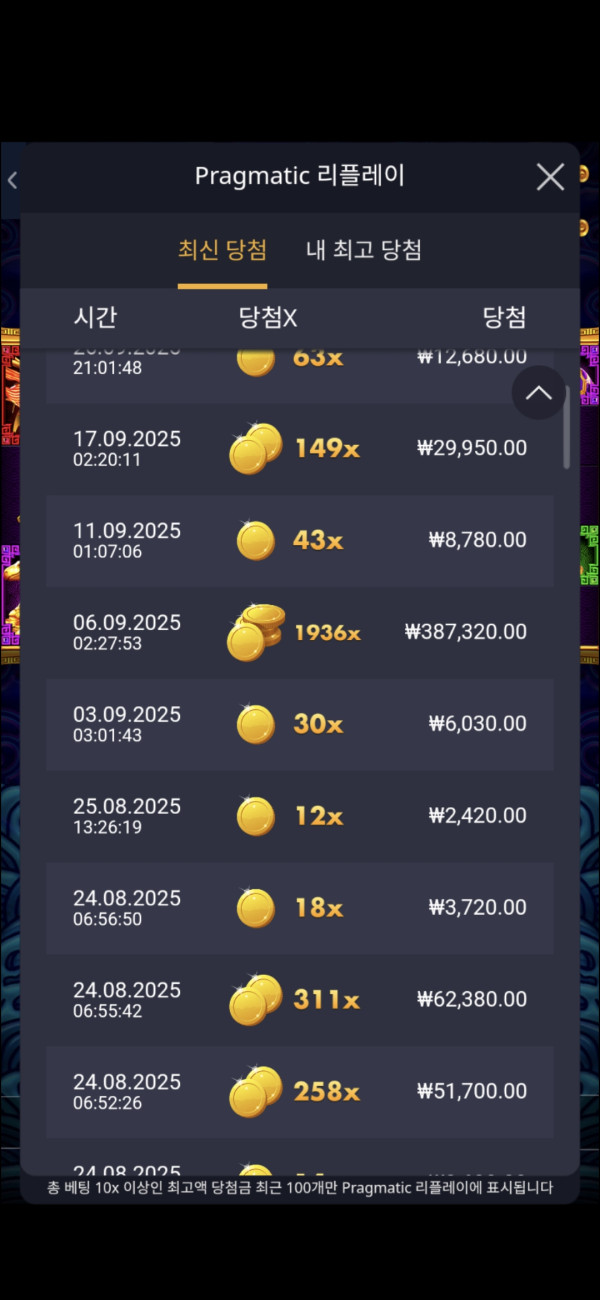This screenshot has width=600, height=1300.
Task: Switch to the 내 최고 당첨 tab
Action: tap(363, 250)
